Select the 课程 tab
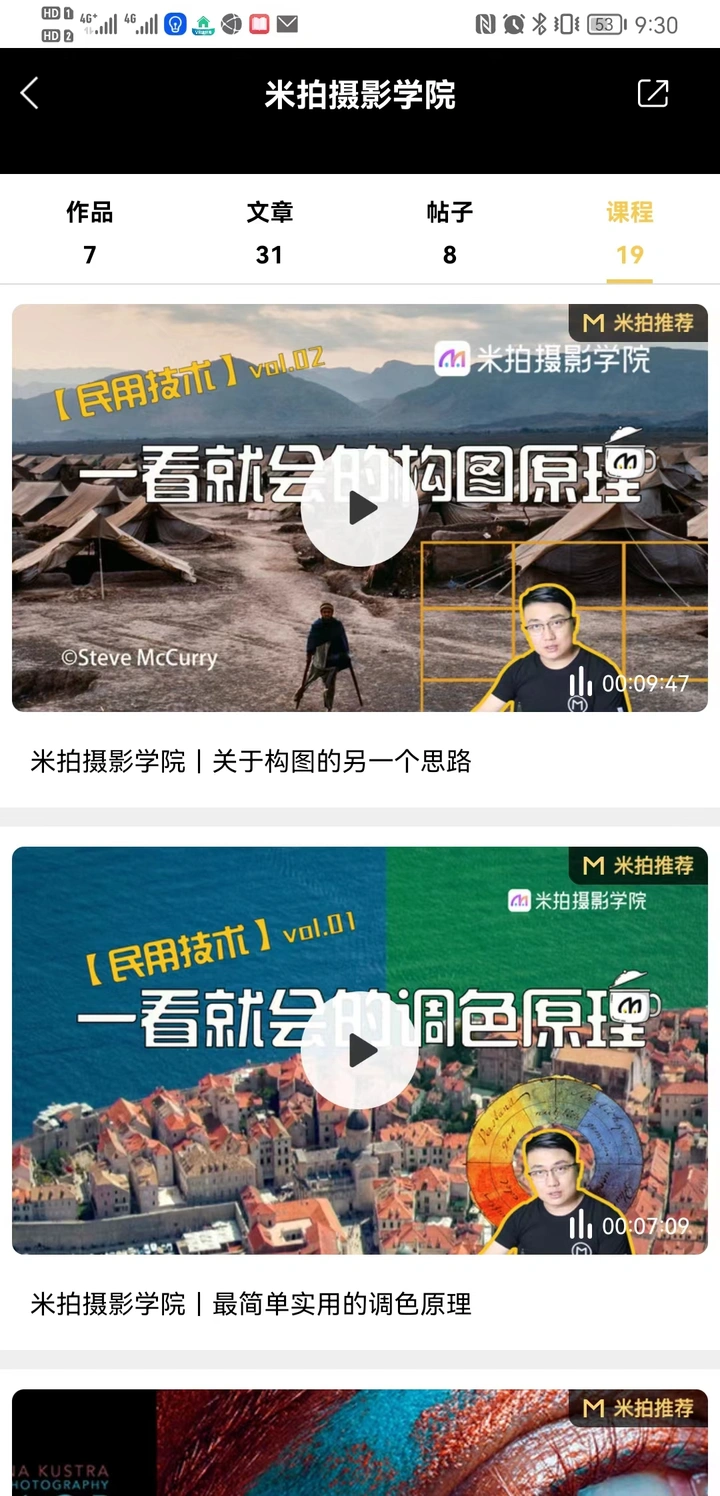This screenshot has width=720, height=1496. 629,232
